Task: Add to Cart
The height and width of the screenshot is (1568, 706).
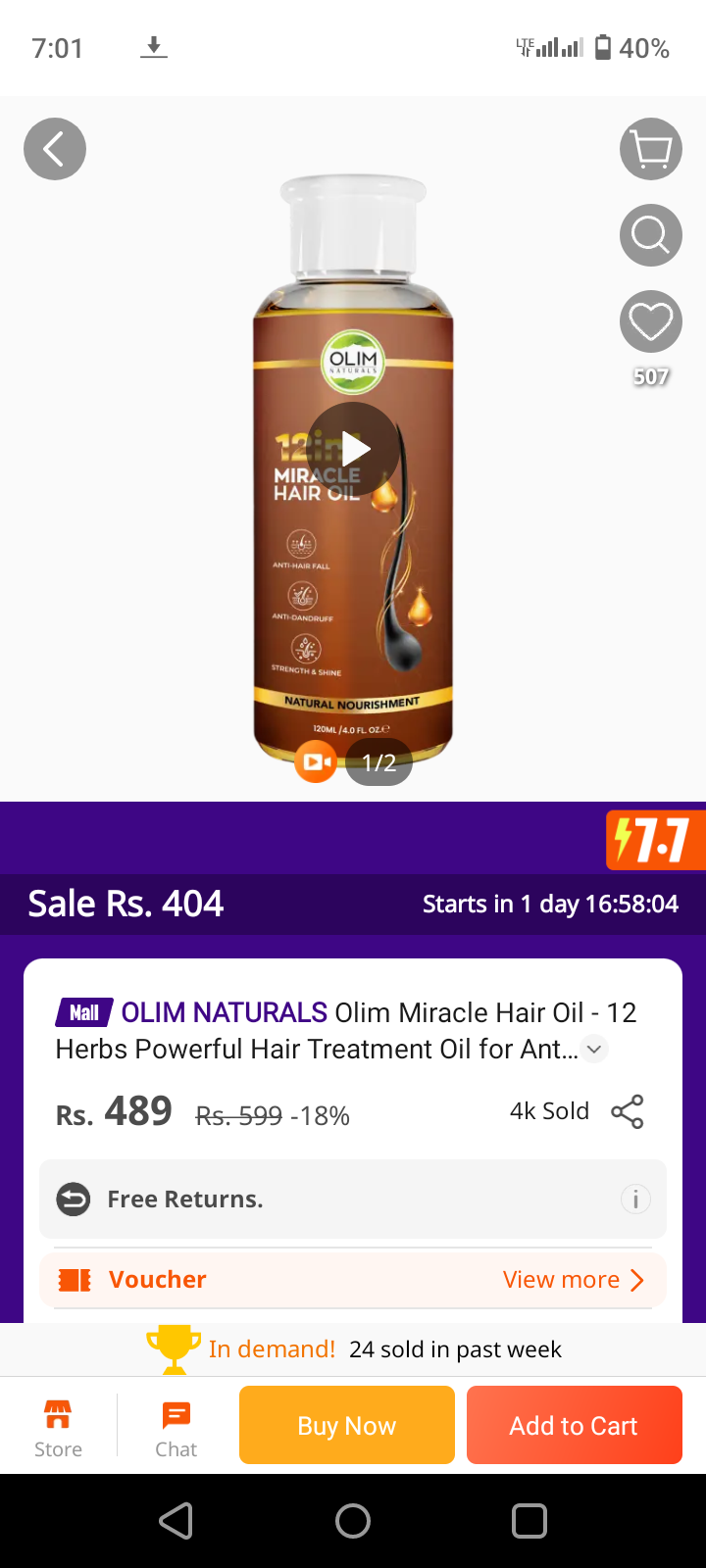Action: click(x=575, y=1425)
